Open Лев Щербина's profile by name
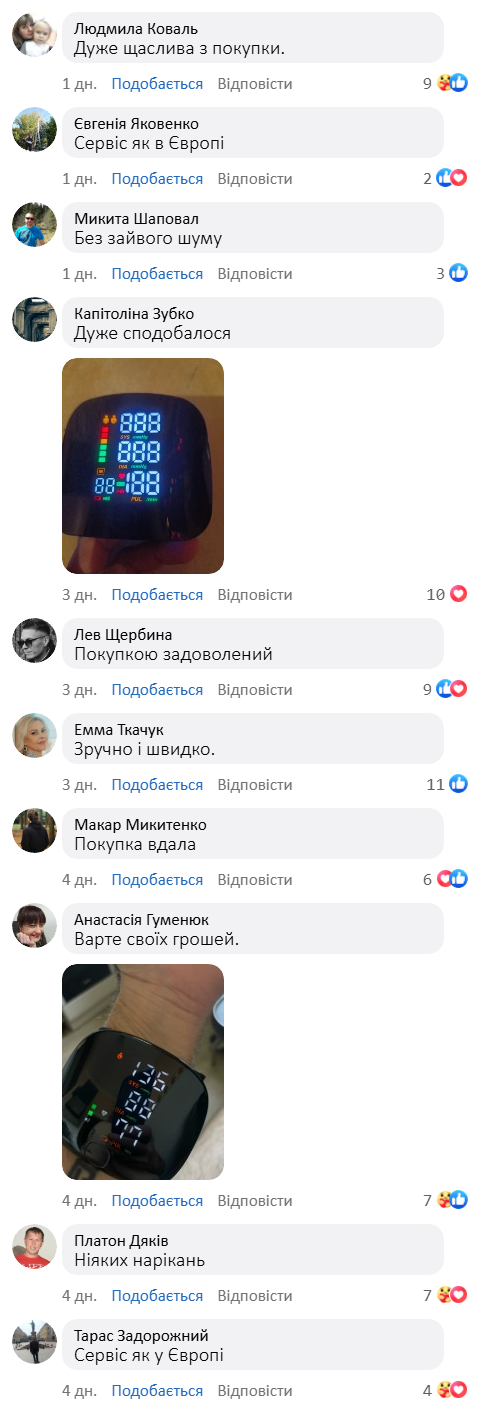The width and height of the screenshot is (480, 1411). [x=123, y=635]
